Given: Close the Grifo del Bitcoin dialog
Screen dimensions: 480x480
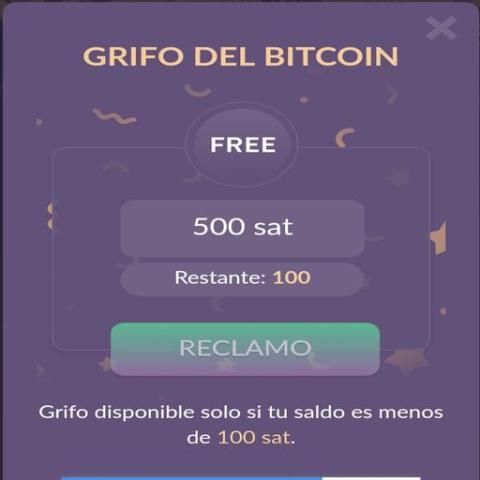Looking at the screenshot, I should pyautogui.click(x=441, y=28).
